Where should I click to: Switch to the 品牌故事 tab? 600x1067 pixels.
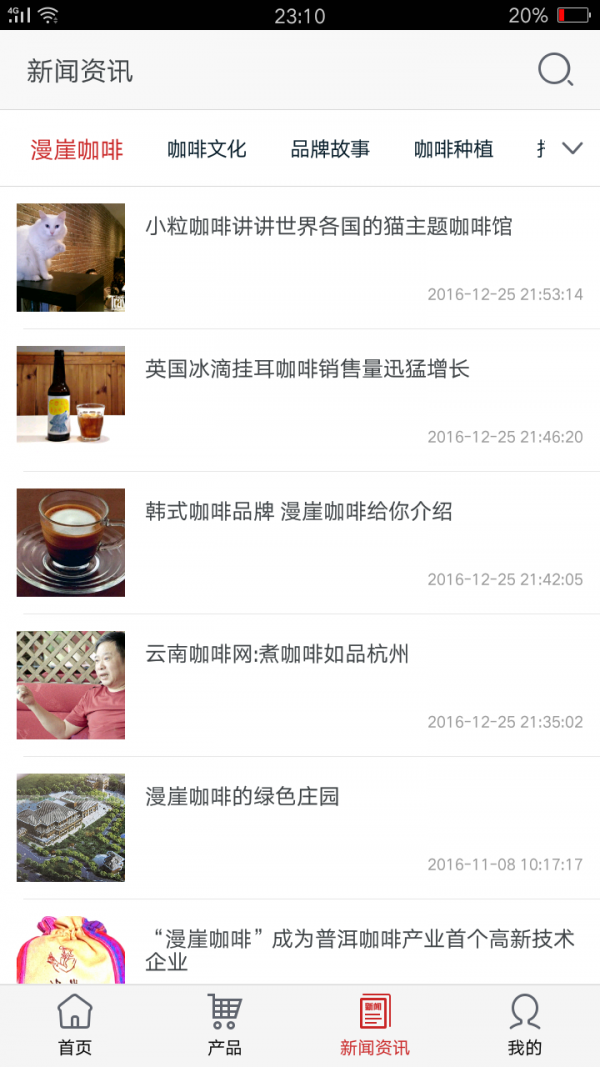(x=330, y=149)
